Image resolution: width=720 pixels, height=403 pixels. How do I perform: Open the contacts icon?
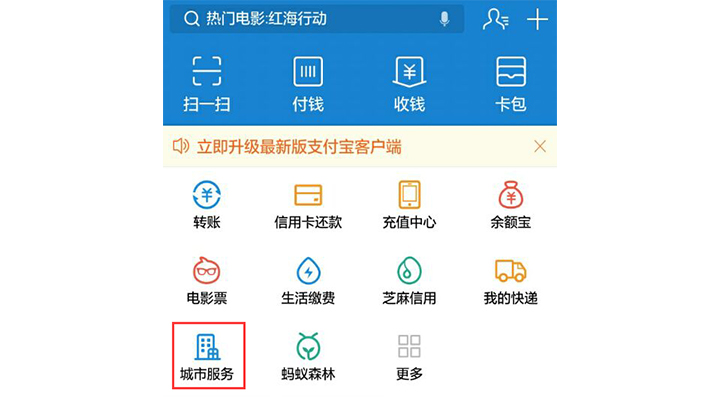pos(495,19)
